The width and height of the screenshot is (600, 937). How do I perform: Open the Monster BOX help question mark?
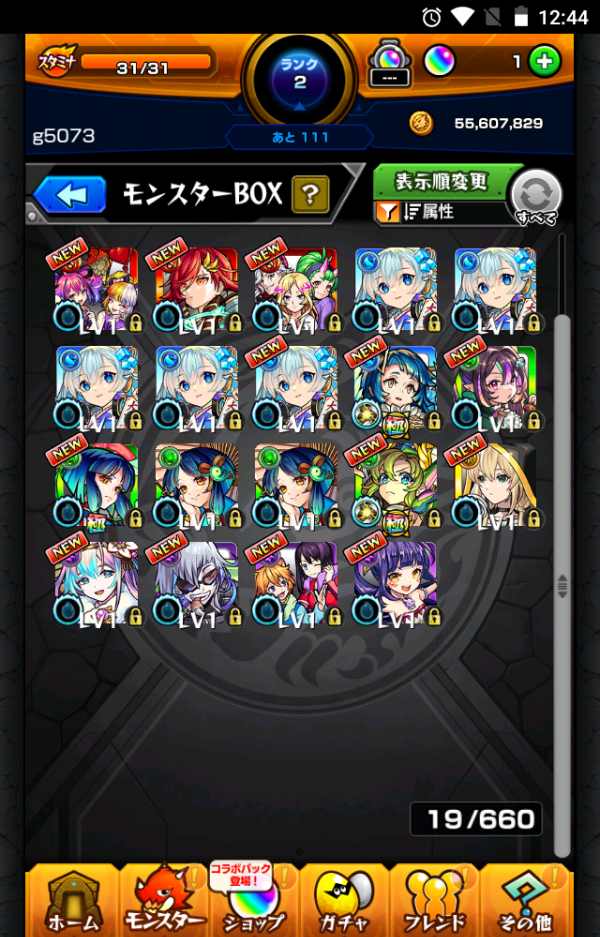[x=310, y=195]
